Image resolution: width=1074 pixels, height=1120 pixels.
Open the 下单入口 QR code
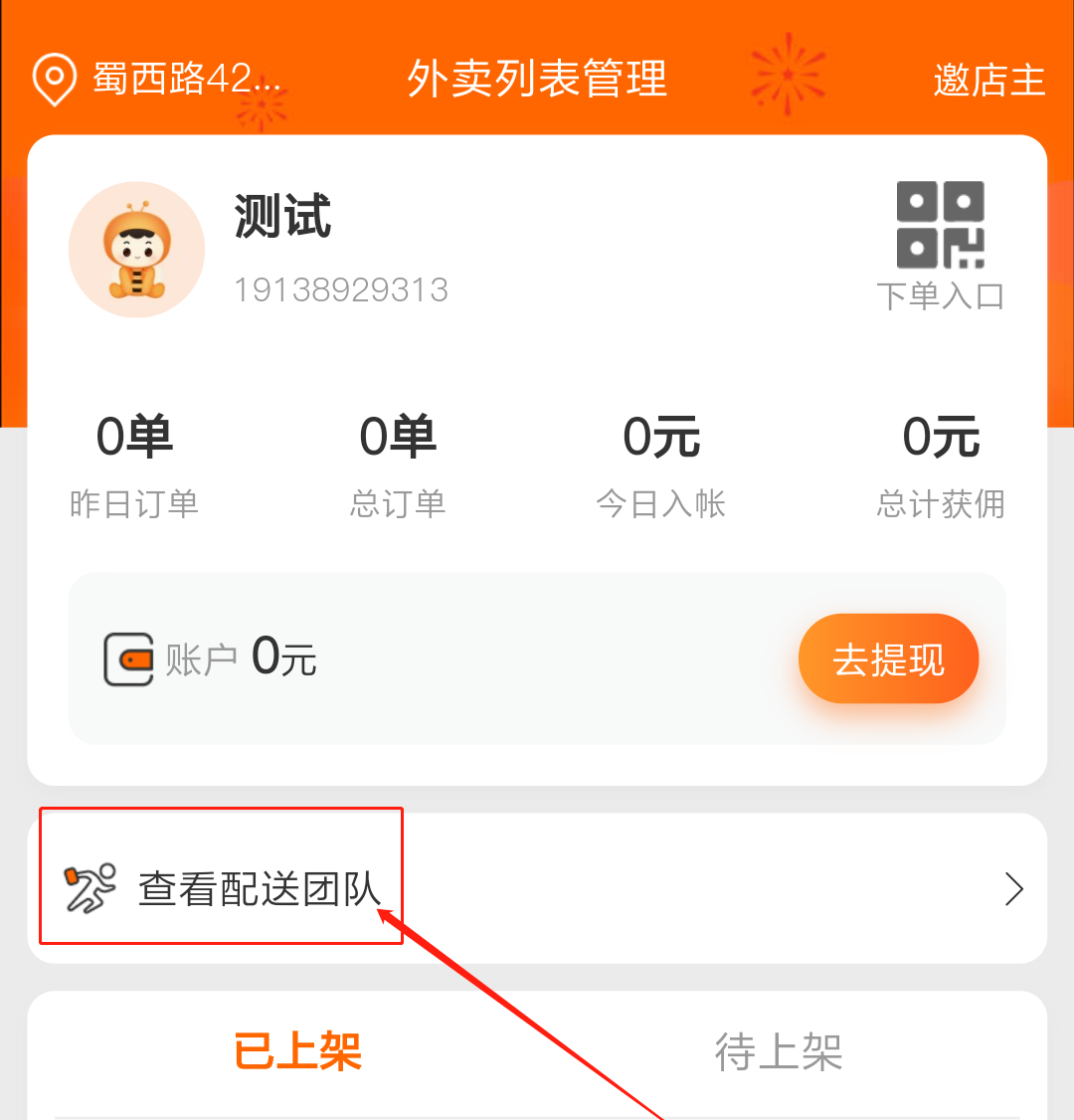[940, 244]
